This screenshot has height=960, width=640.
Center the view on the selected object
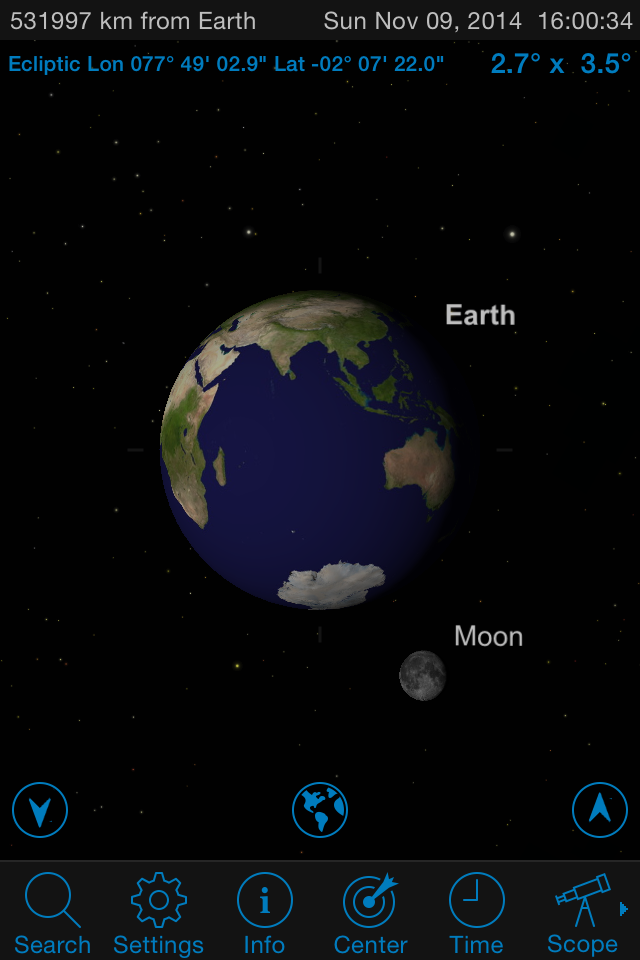370,914
